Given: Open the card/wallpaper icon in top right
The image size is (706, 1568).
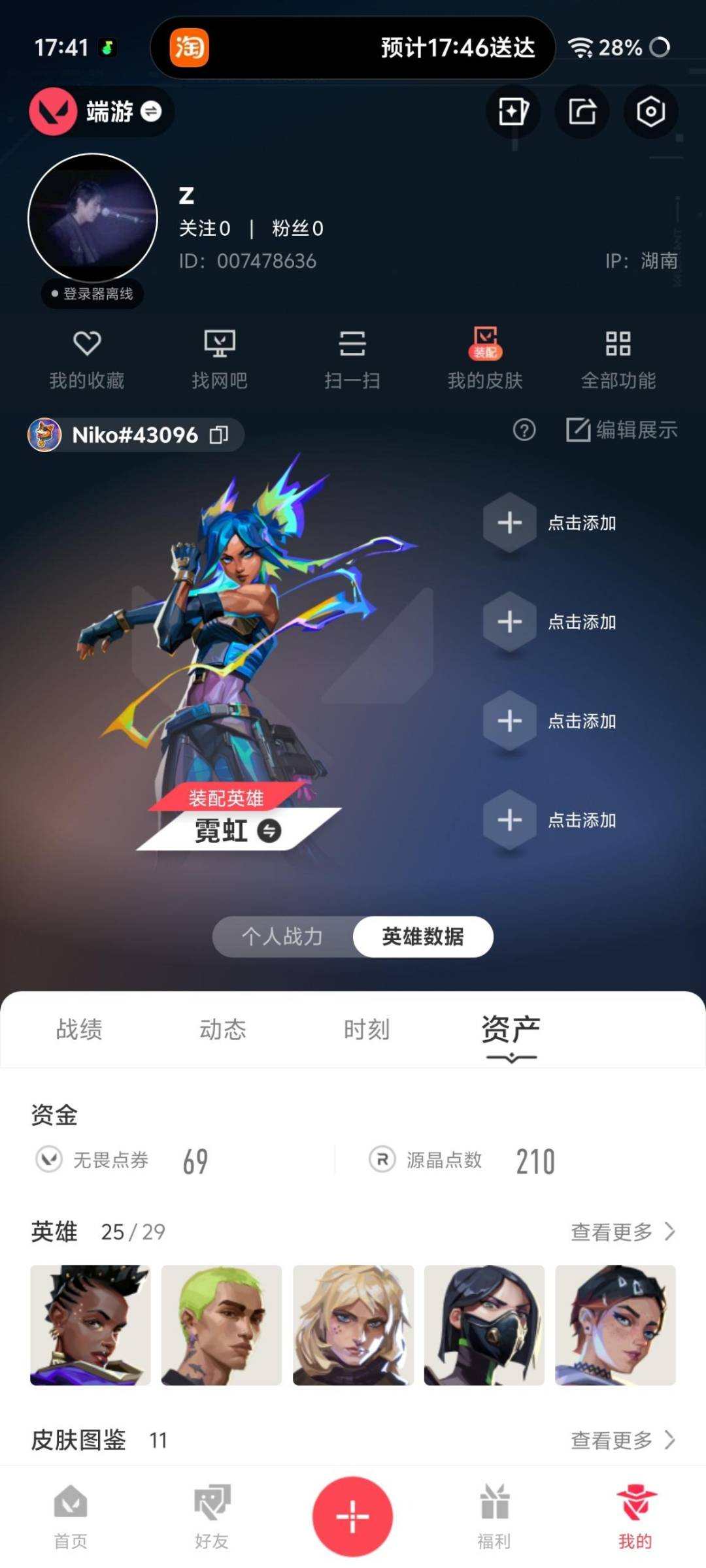Looking at the screenshot, I should coord(513,112).
